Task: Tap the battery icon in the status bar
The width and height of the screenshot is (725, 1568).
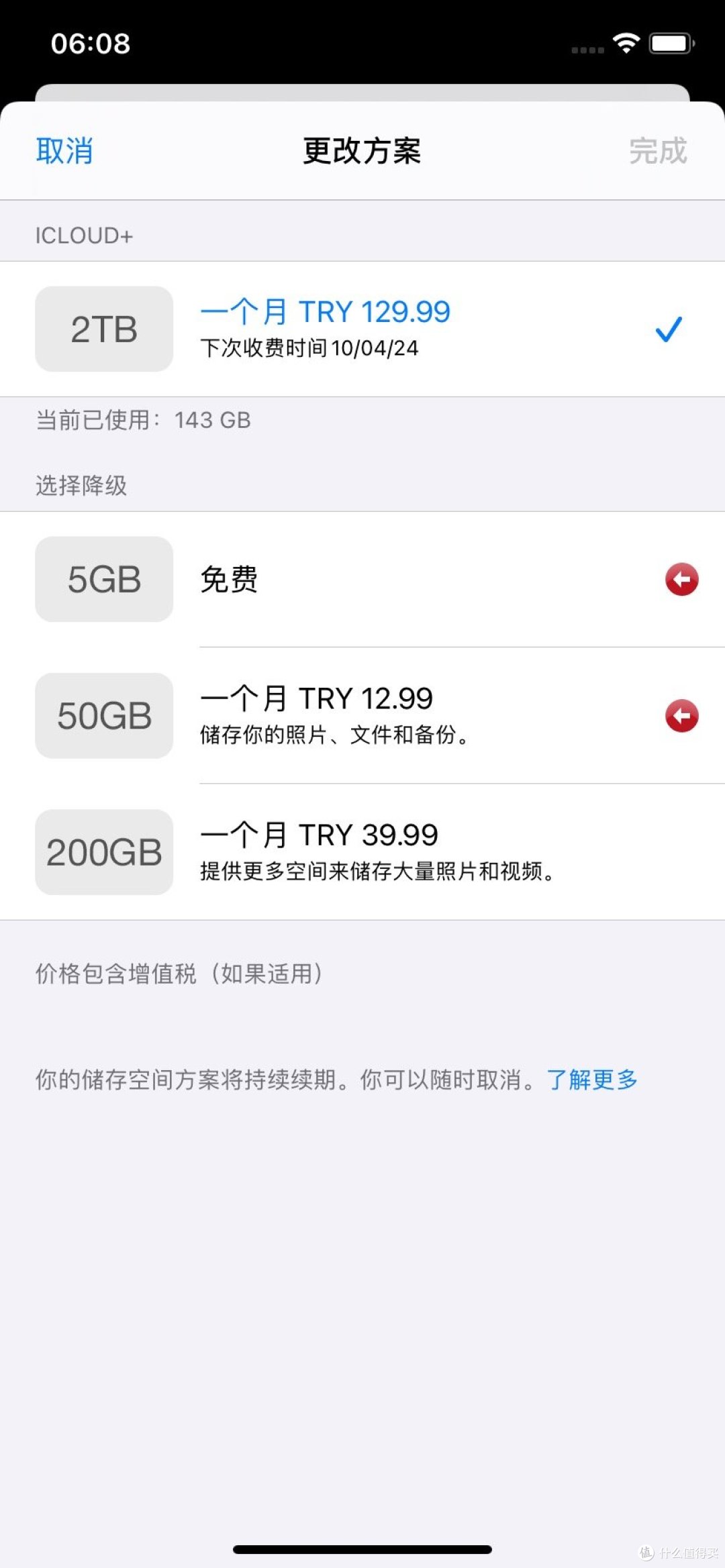Action: [x=671, y=43]
